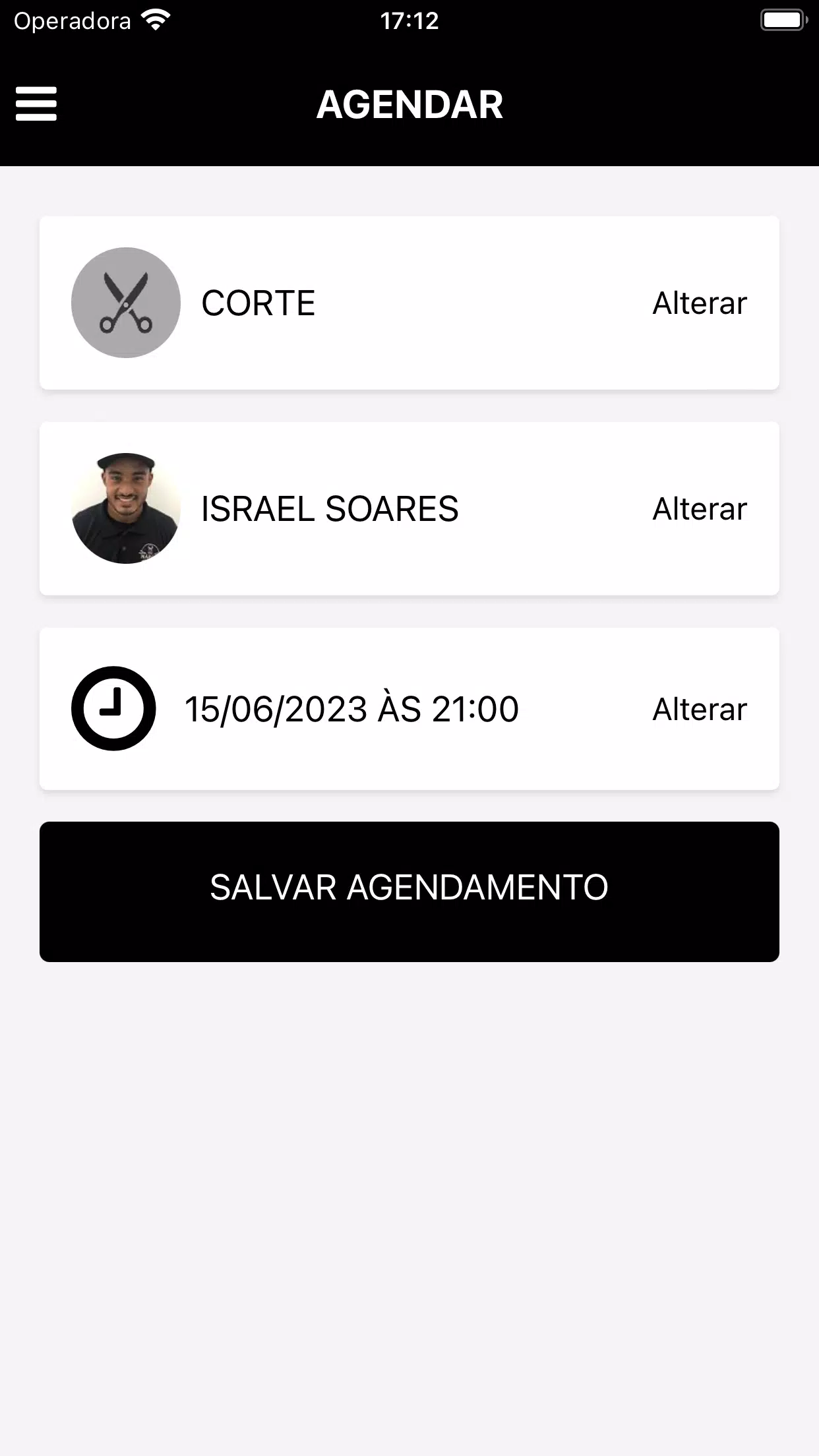Change the selected CORTE service
Image resolution: width=819 pixels, height=1456 pixels.
tap(699, 302)
